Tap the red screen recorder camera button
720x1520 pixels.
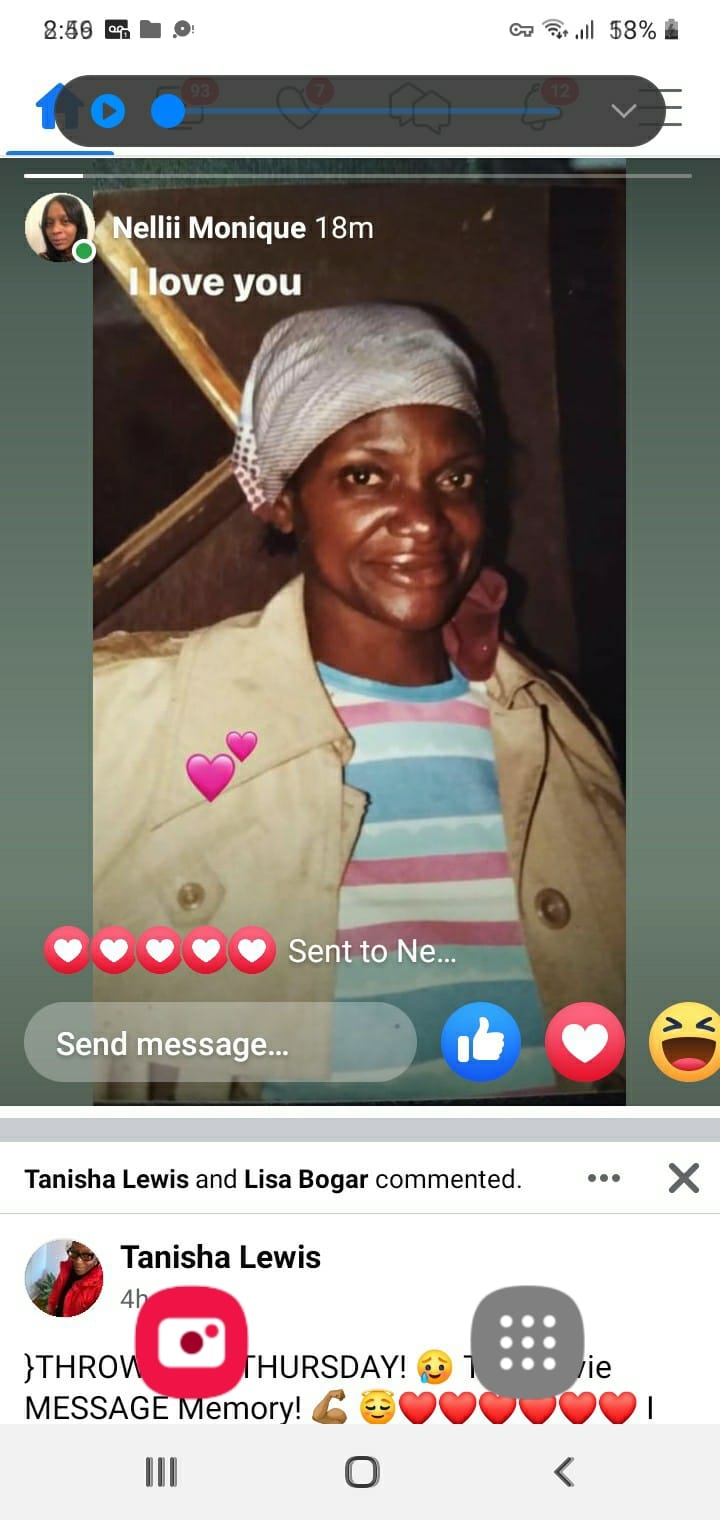point(191,1342)
